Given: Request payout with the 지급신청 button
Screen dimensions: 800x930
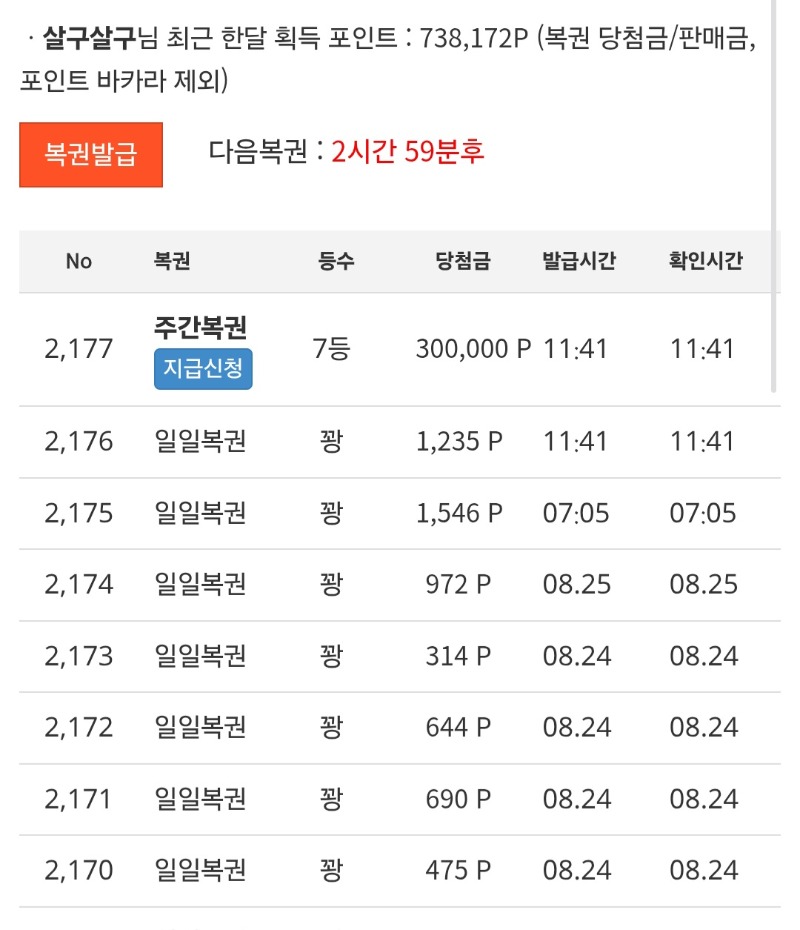Looking at the screenshot, I should click(x=203, y=369).
